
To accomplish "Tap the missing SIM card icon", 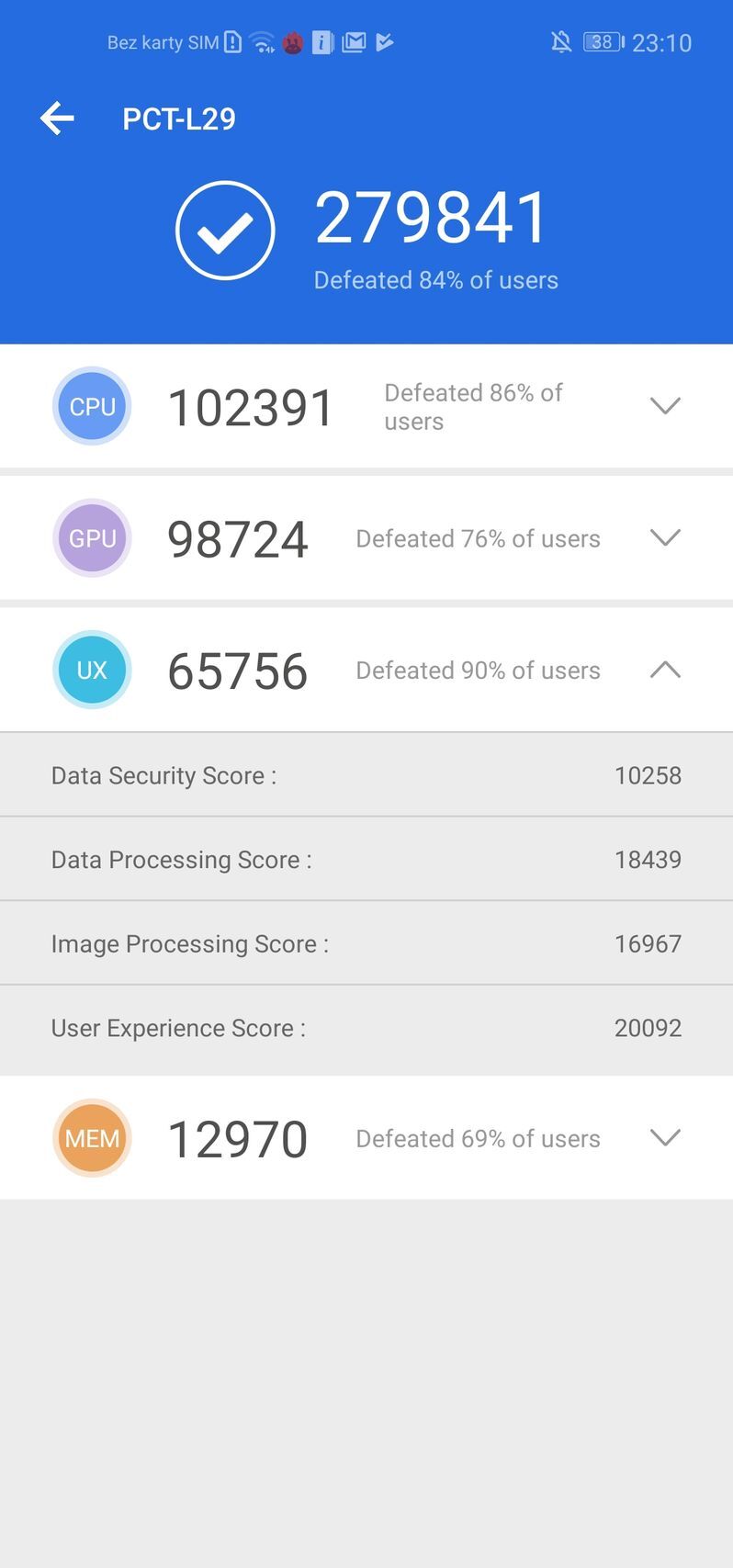I will click(232, 42).
